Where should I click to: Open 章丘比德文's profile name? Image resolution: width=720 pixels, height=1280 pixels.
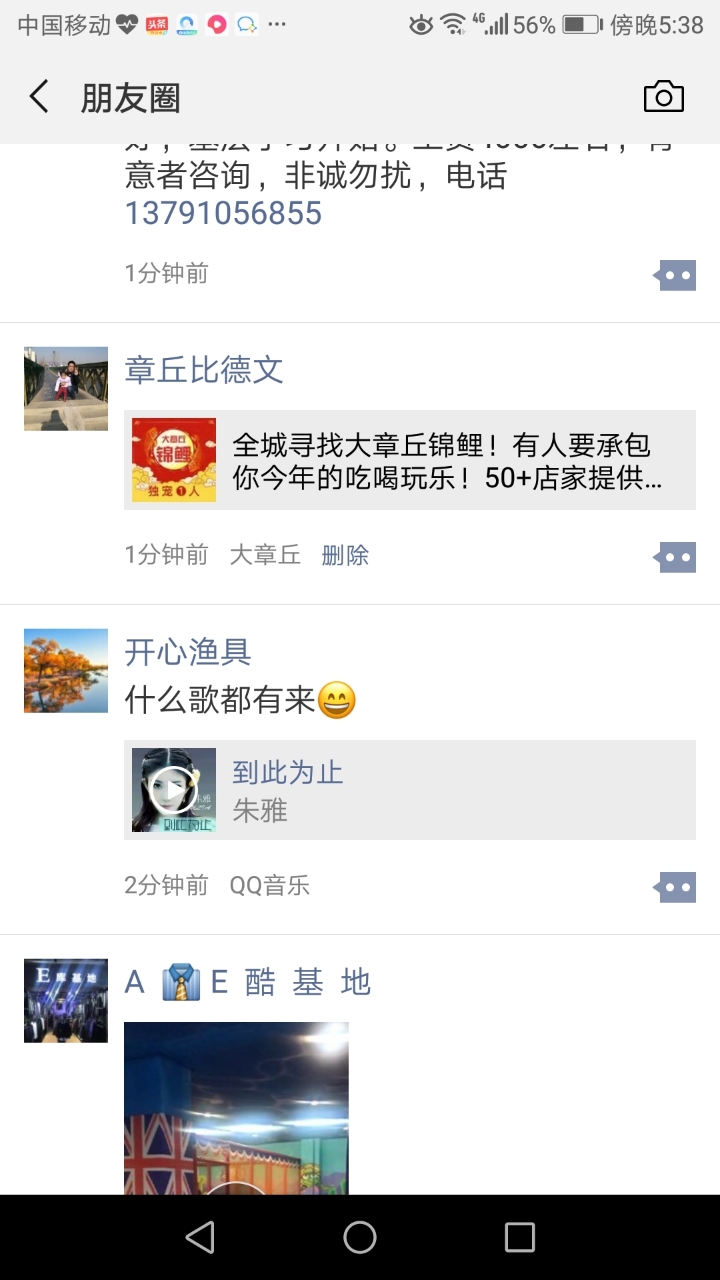click(x=204, y=370)
